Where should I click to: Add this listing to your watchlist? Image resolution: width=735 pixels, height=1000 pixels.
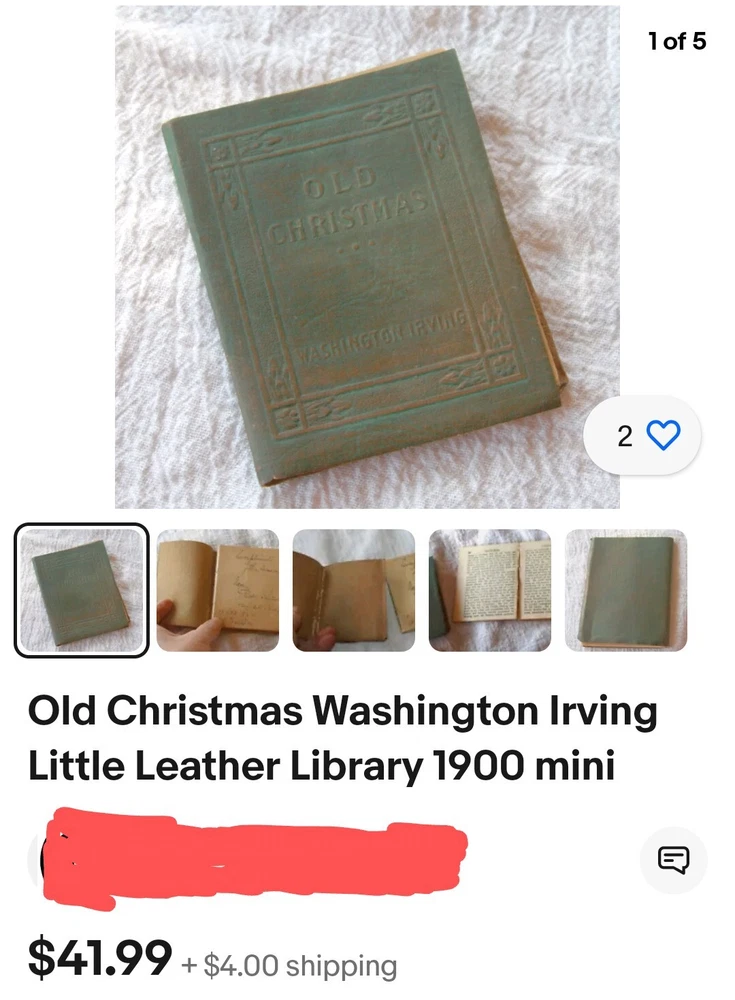point(662,435)
